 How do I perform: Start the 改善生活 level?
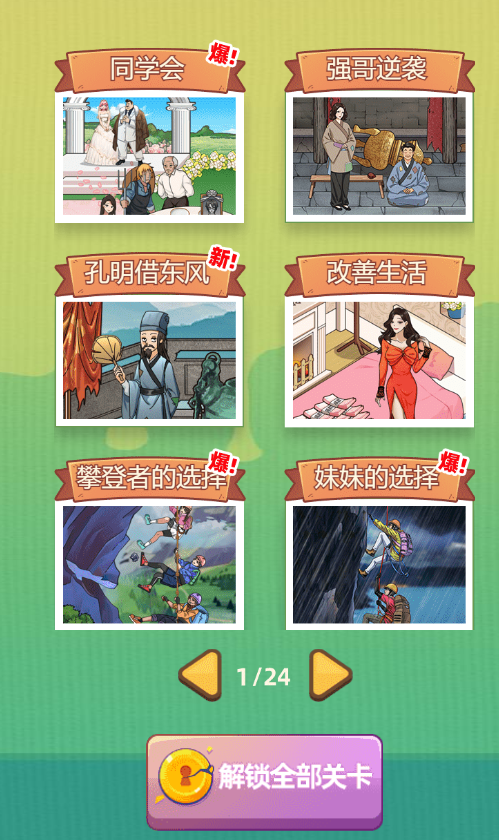(x=379, y=340)
